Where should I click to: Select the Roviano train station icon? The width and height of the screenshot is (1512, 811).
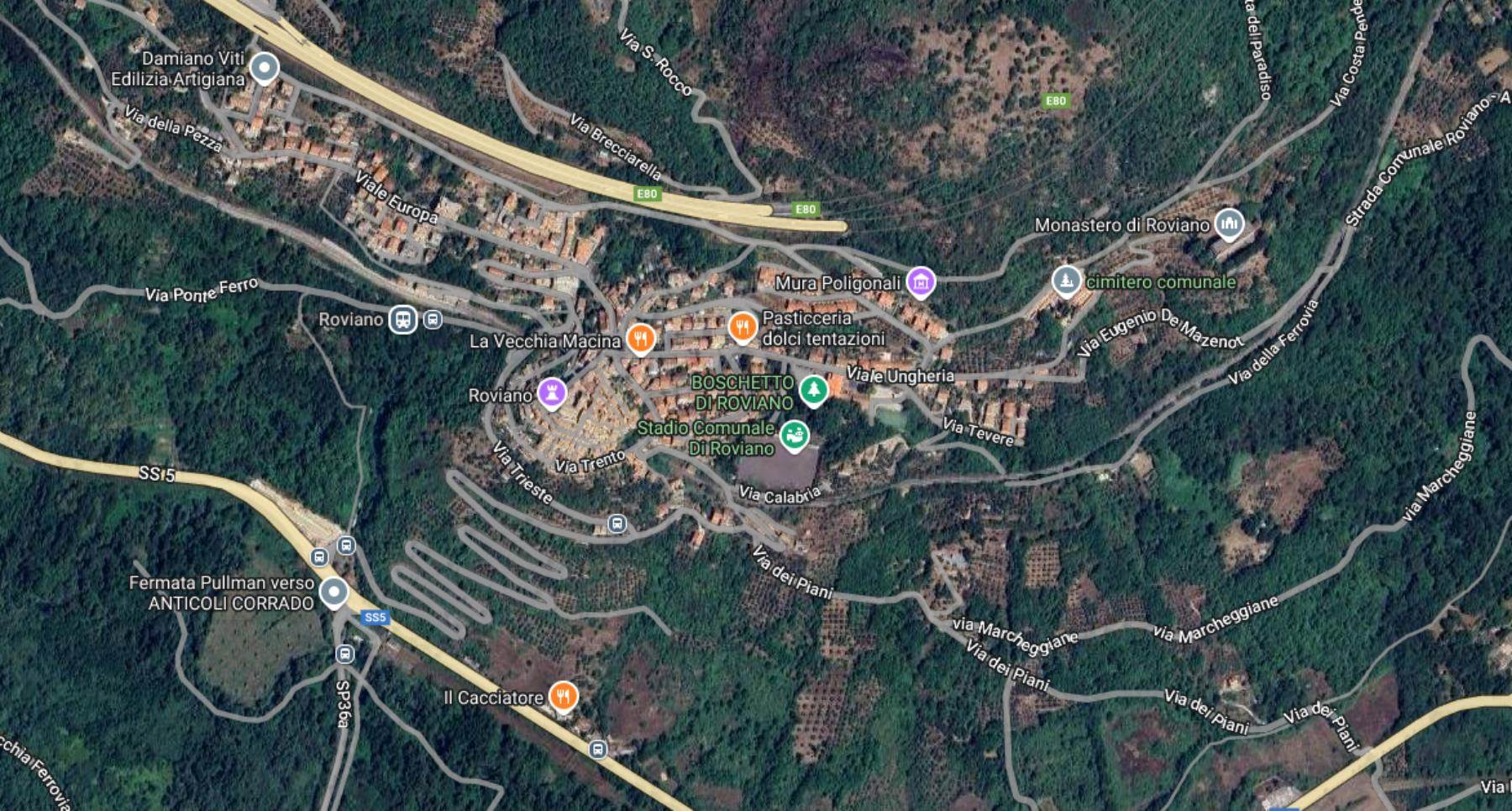tap(403, 319)
